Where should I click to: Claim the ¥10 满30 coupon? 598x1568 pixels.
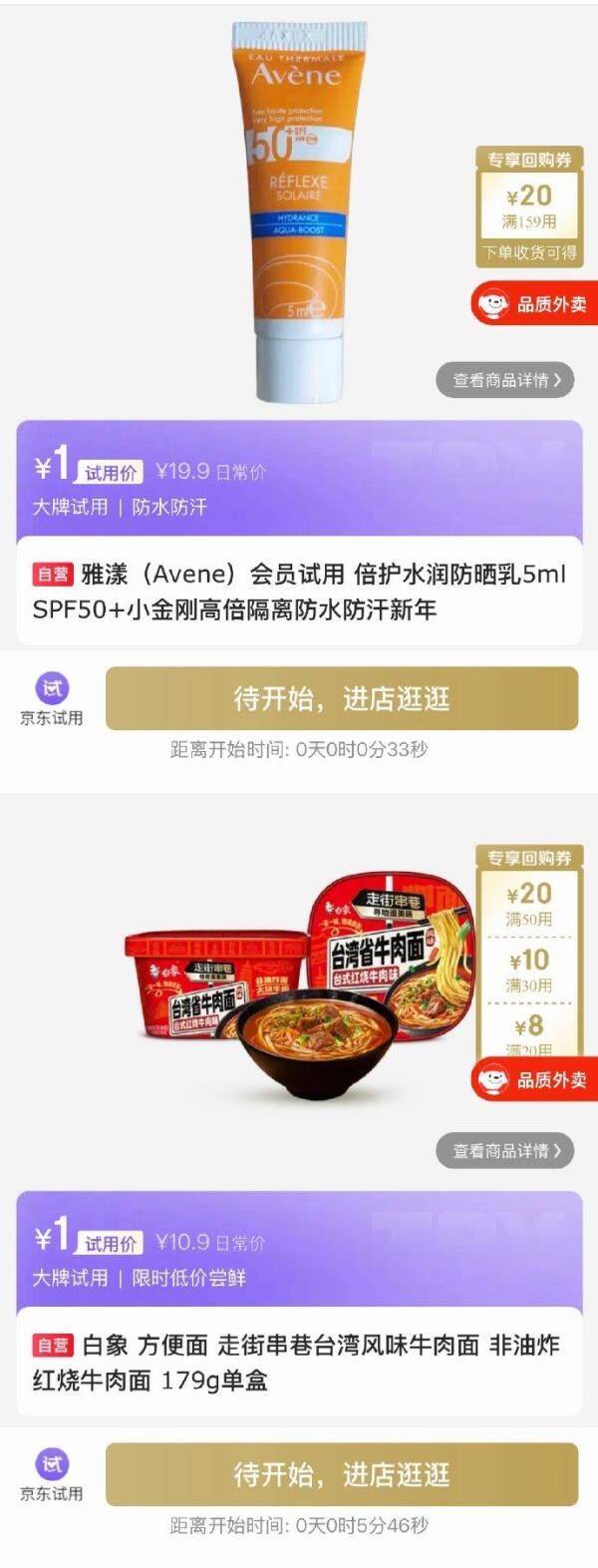528,970
